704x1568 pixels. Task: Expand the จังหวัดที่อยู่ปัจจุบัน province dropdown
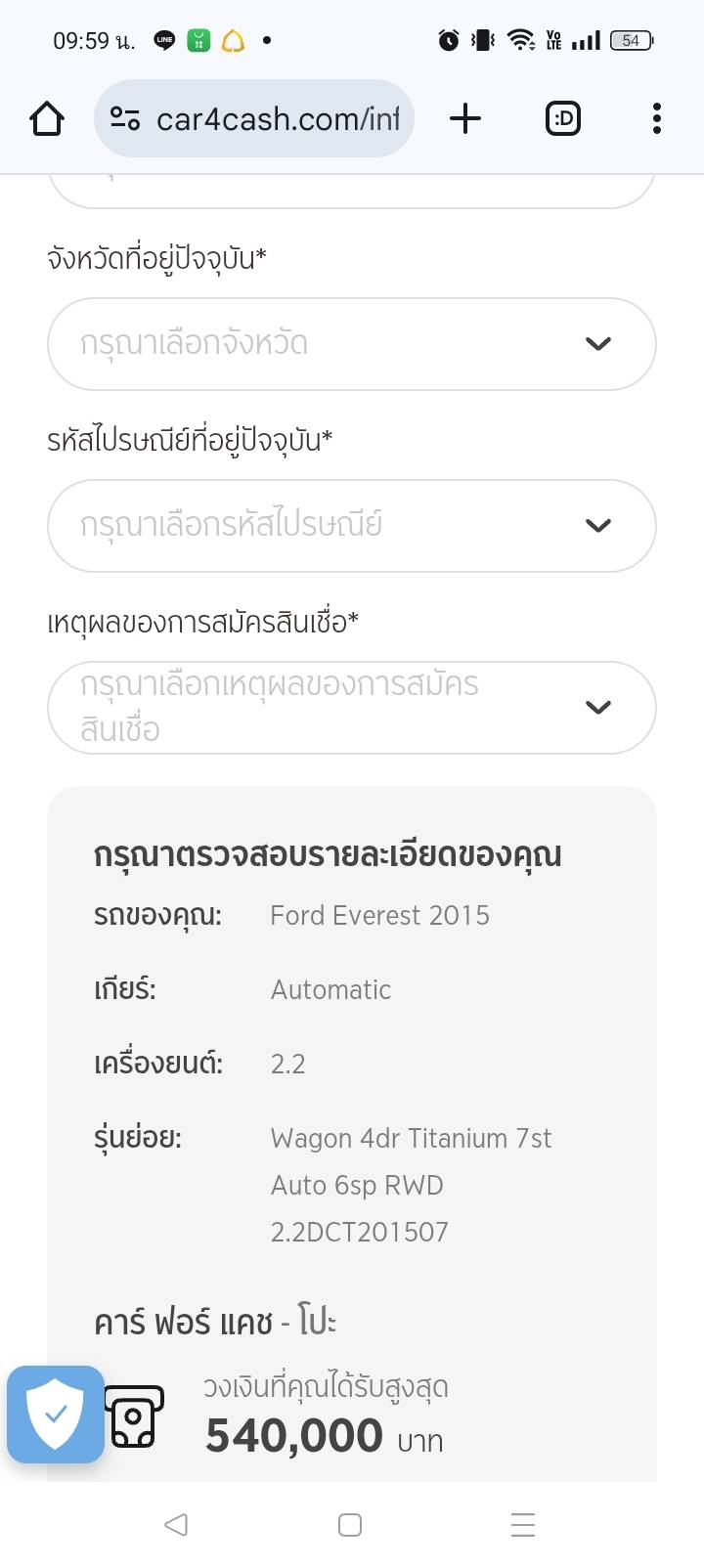pyautogui.click(x=351, y=344)
